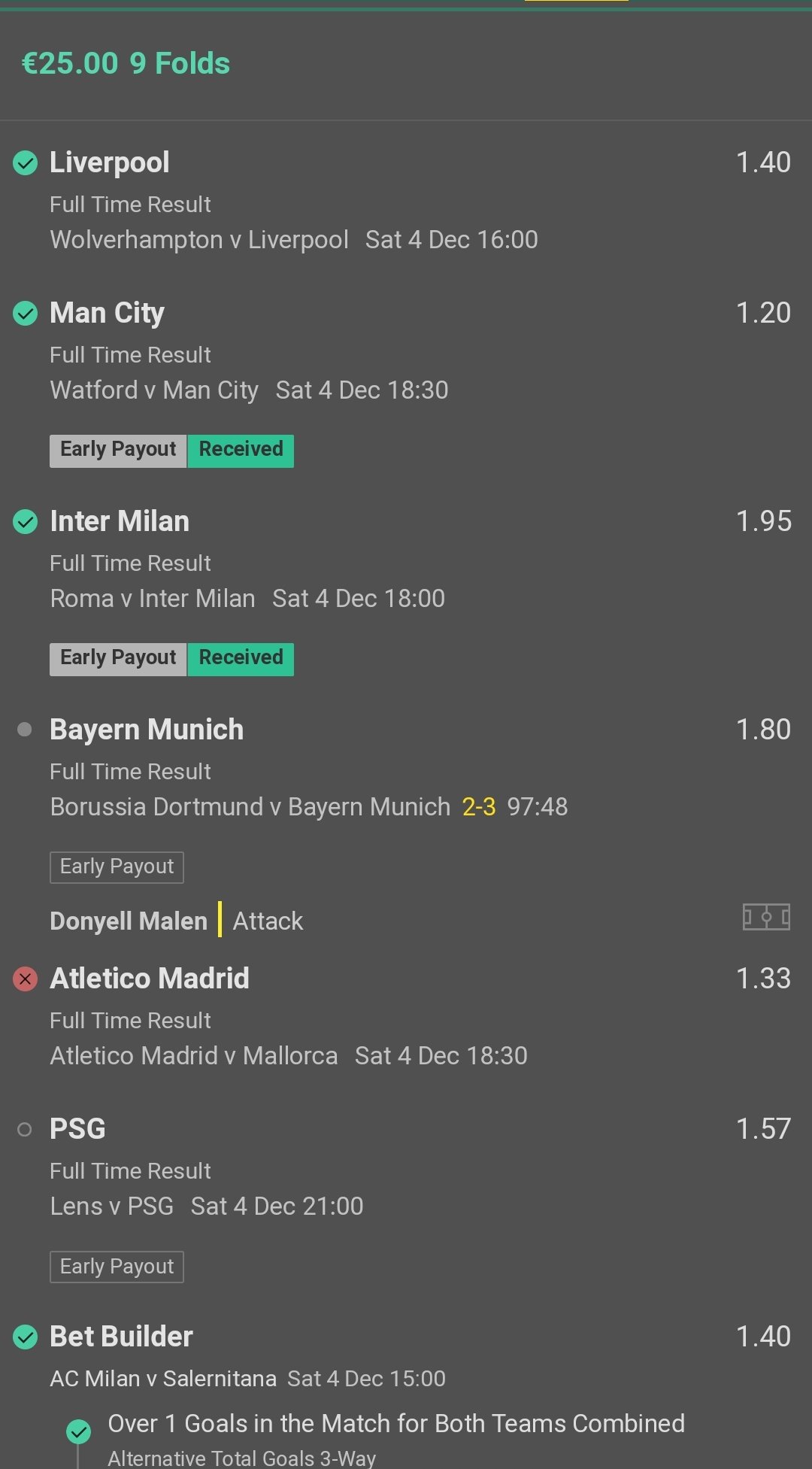The width and height of the screenshot is (812, 1469).
Task: Open the live Borussia Dortmund v Bayern Munich match
Action: (250, 807)
